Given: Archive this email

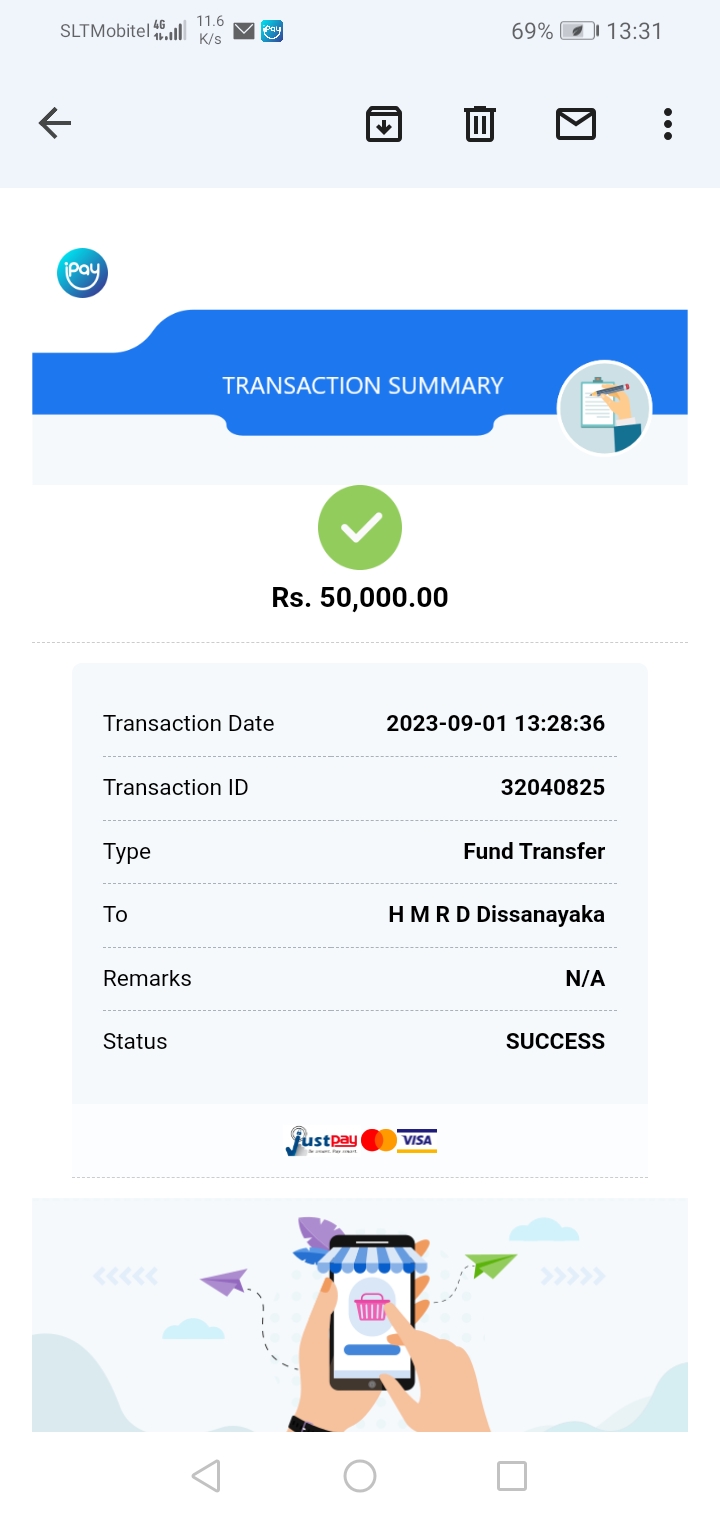Looking at the screenshot, I should click(383, 124).
